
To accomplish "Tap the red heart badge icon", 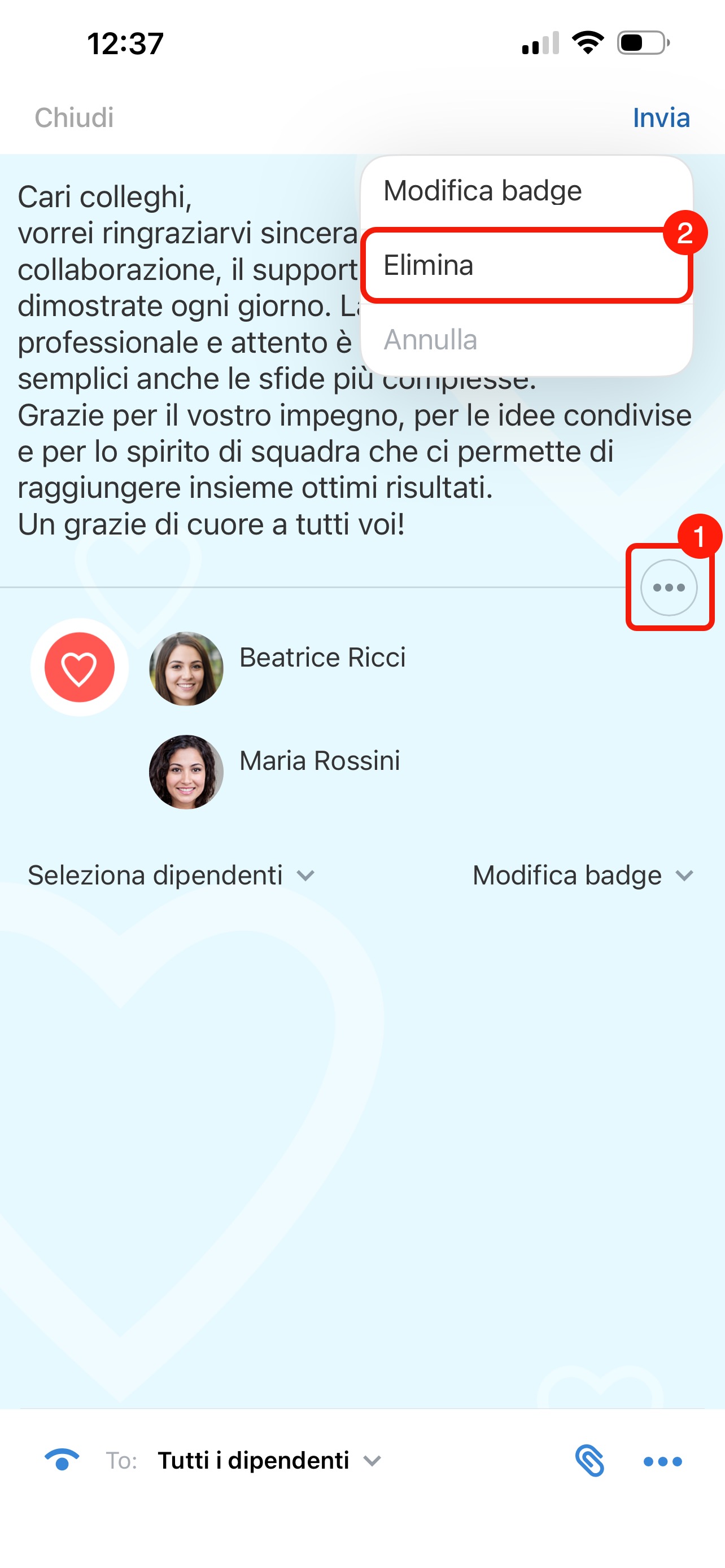I will 80,667.
